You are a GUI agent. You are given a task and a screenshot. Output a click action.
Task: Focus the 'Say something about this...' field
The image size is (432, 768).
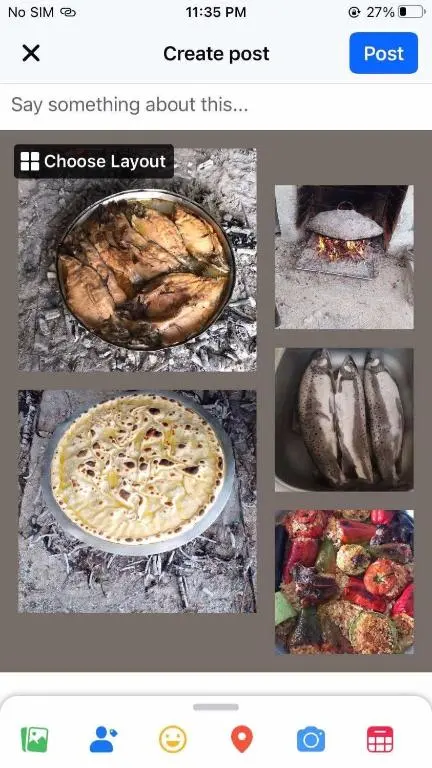pos(216,104)
